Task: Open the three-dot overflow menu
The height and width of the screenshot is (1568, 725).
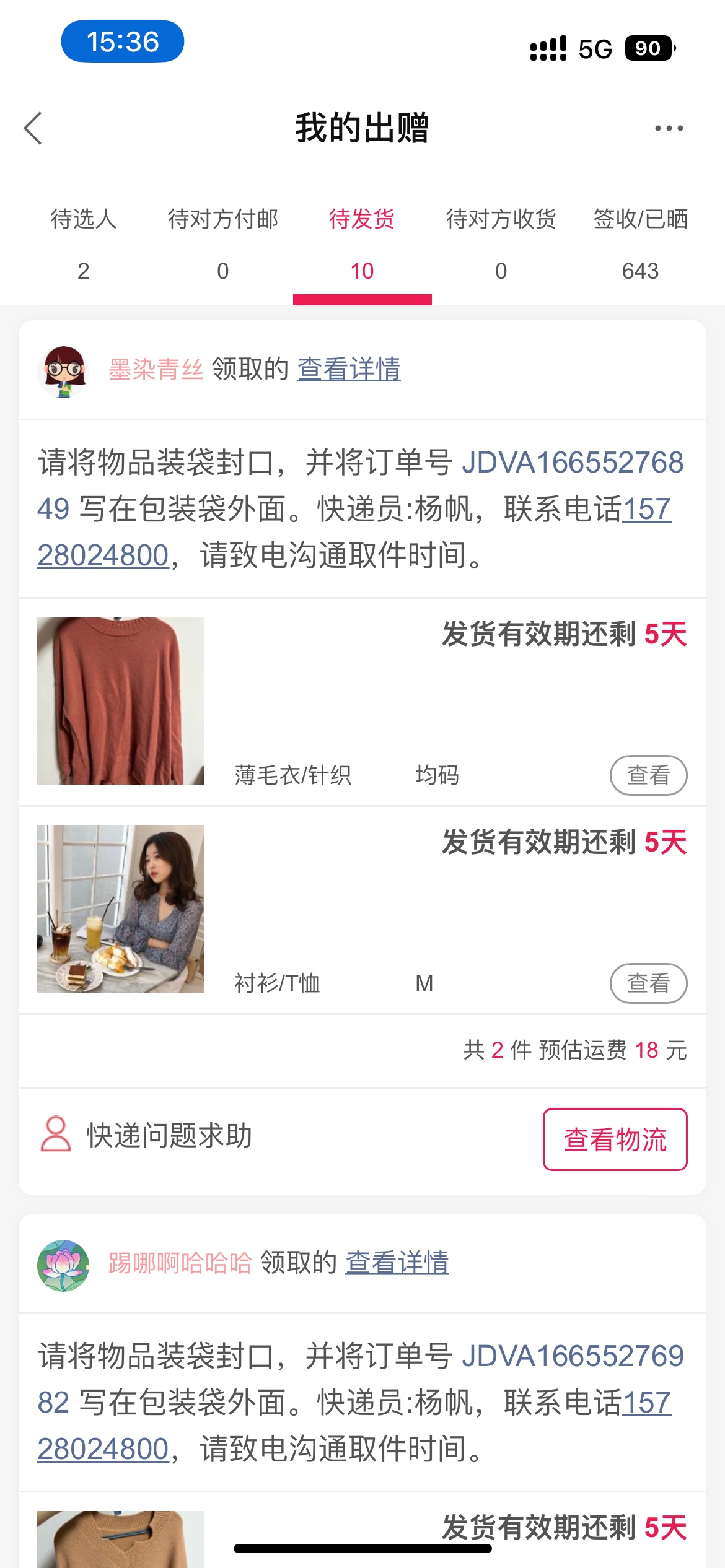Action: pos(669,128)
